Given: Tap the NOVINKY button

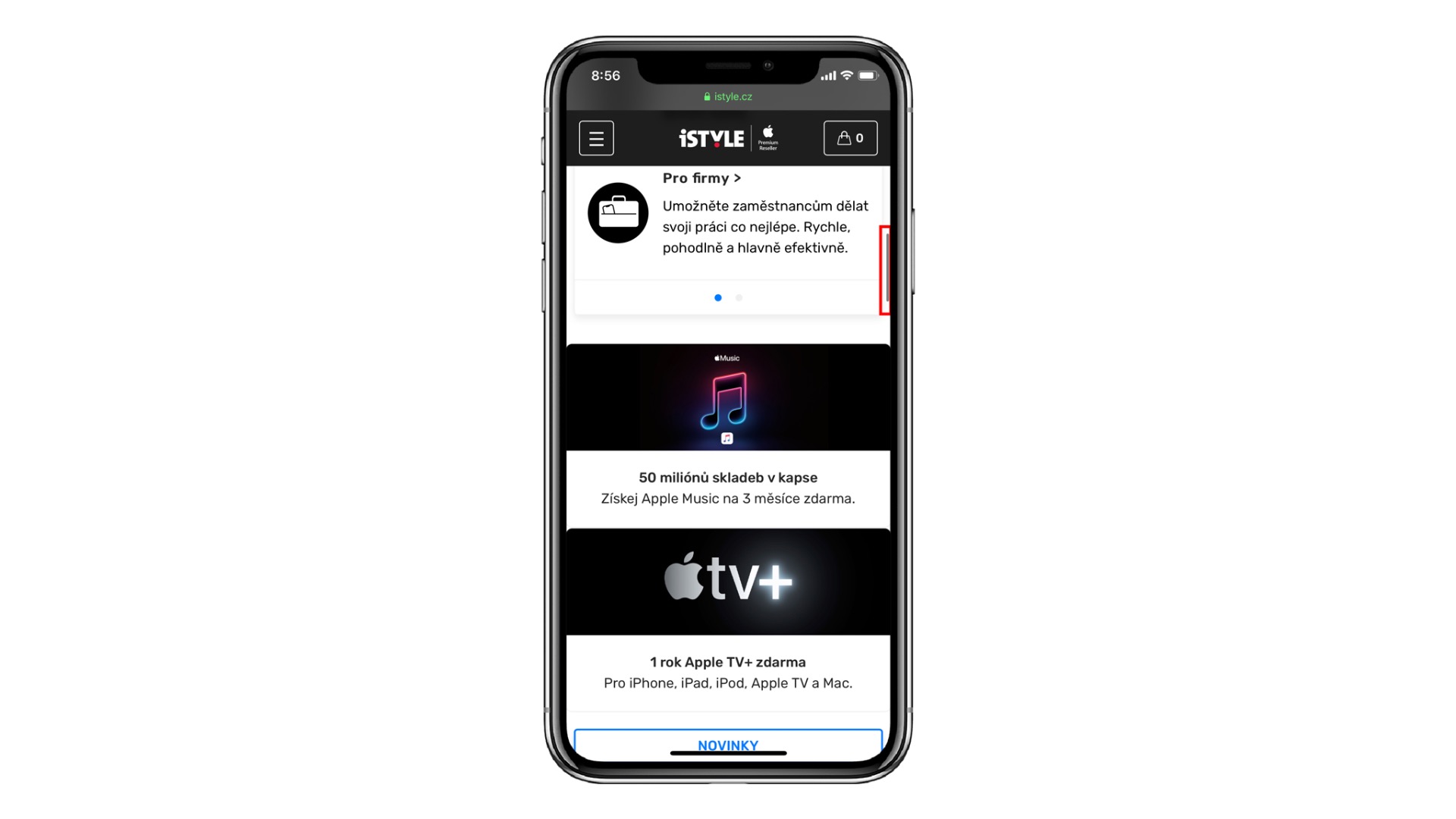Looking at the screenshot, I should coord(728,745).
